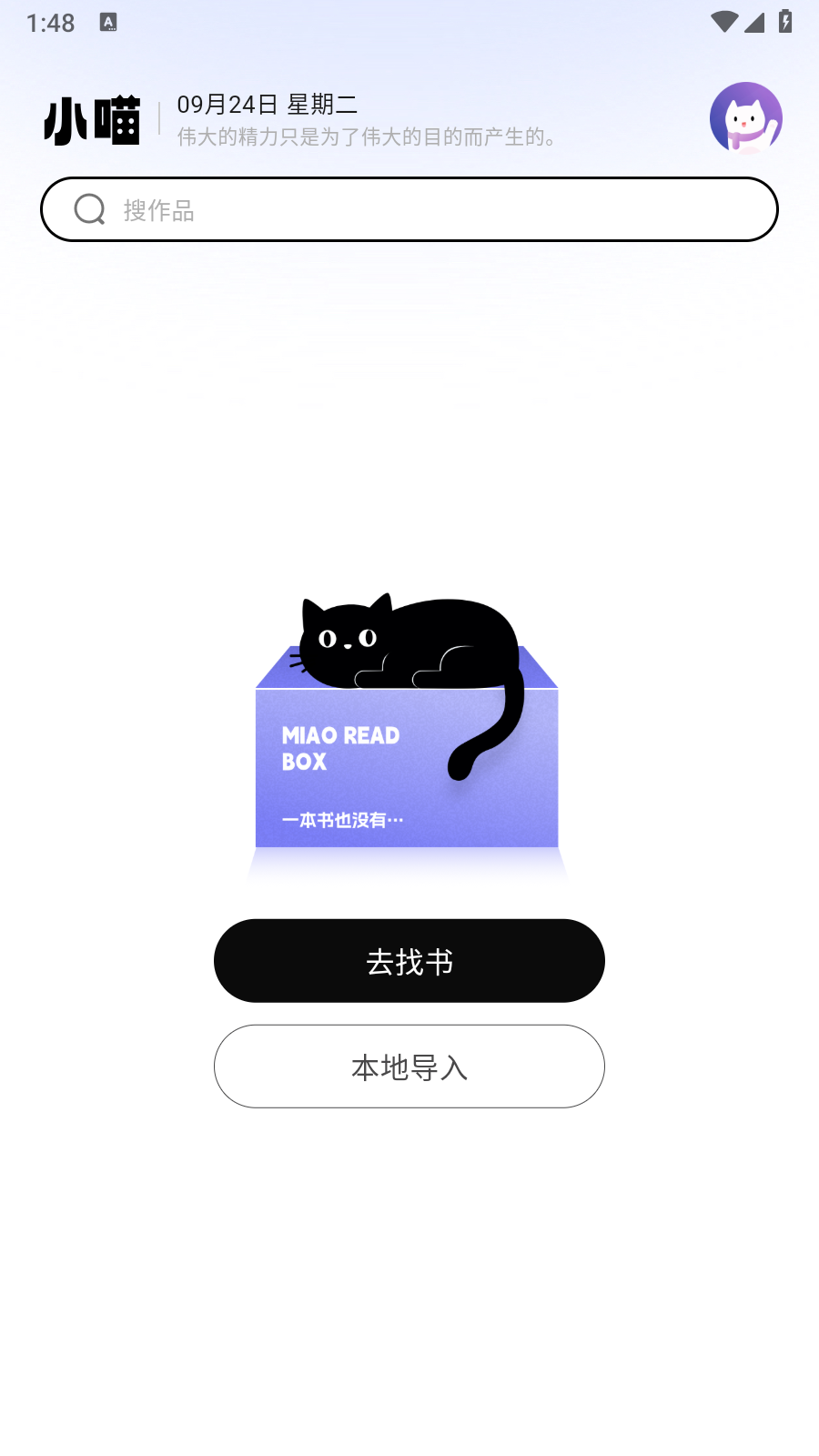This screenshot has height=1456, width=819.
Task: Open the 搜作品 search field
Action: click(x=409, y=209)
